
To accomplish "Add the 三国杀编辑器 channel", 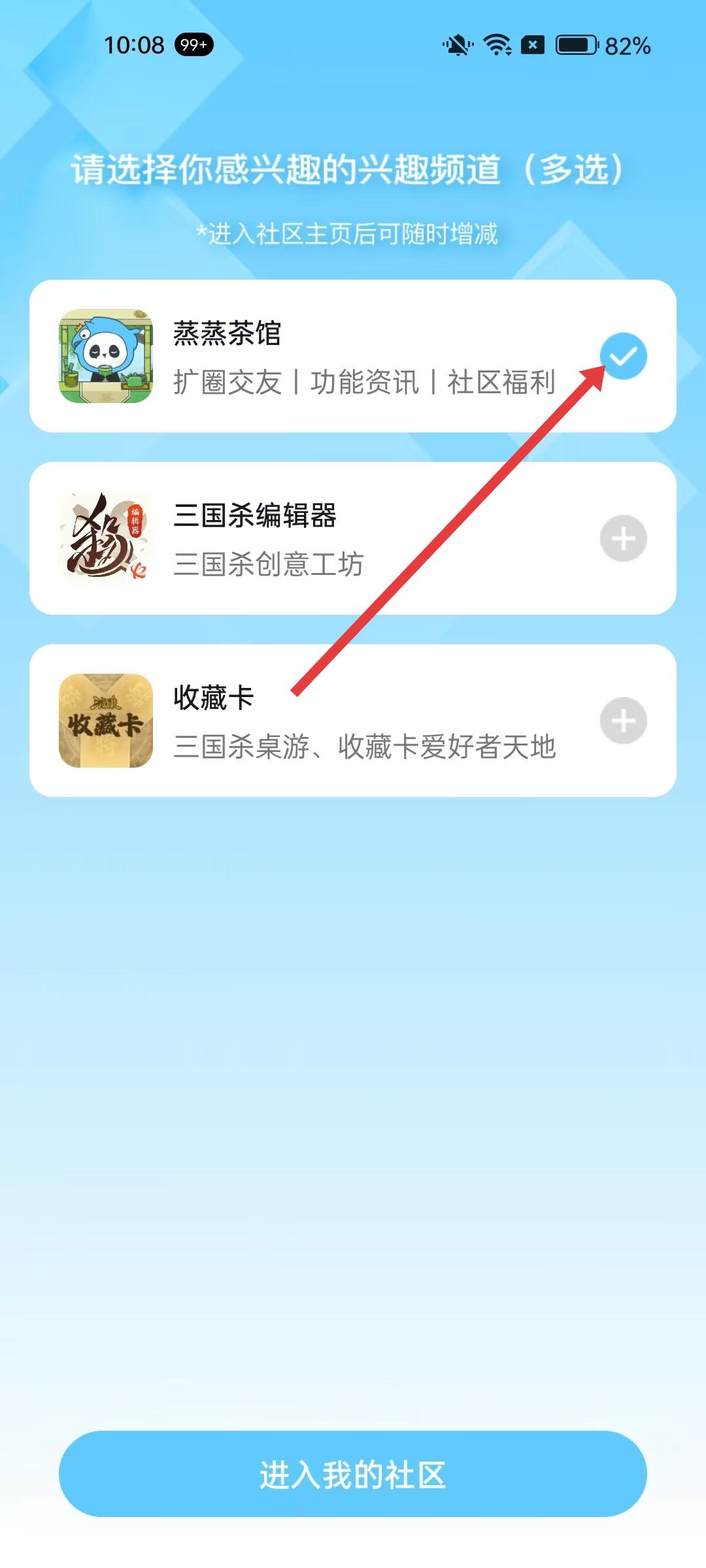I will [x=623, y=538].
